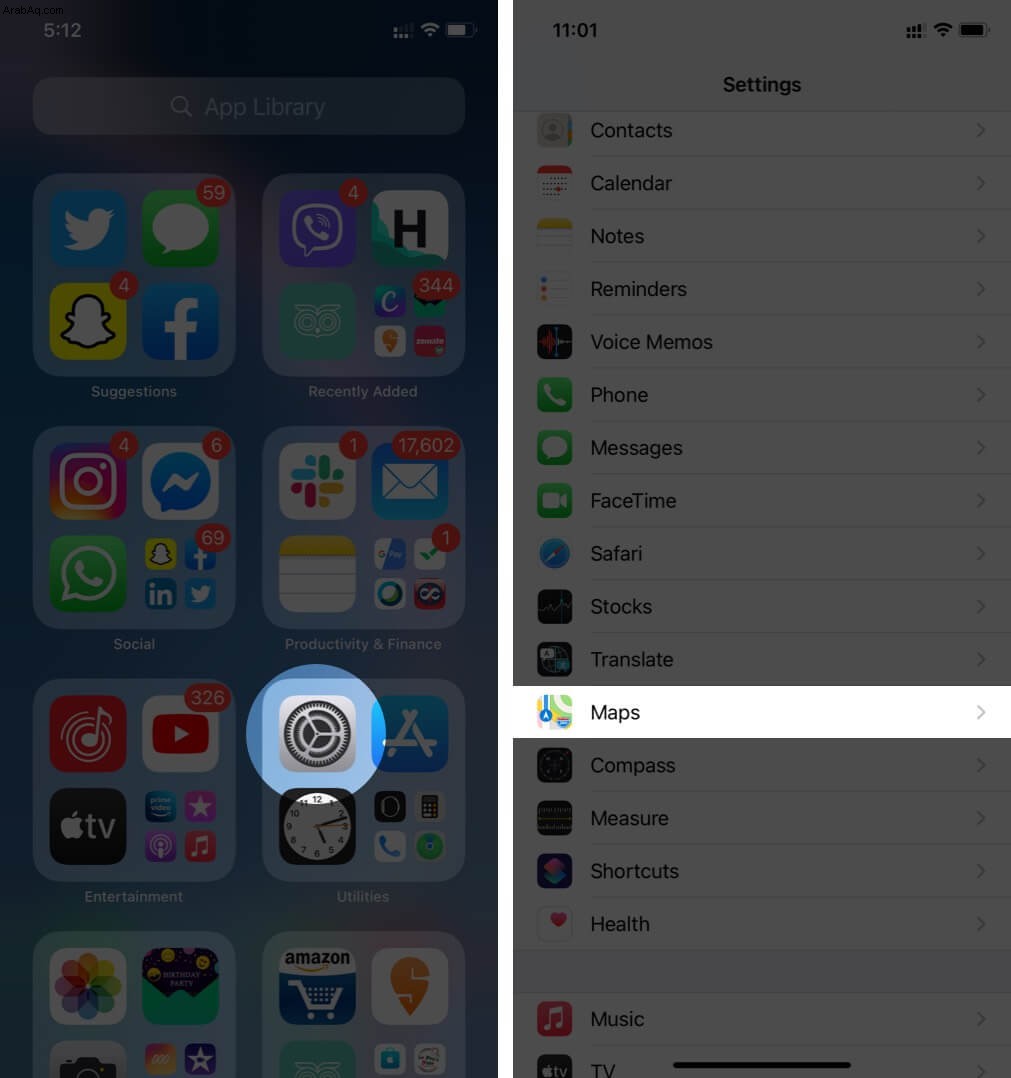Open the highlighted Settings app icon
This screenshot has height=1078, width=1011.
coord(317,733)
